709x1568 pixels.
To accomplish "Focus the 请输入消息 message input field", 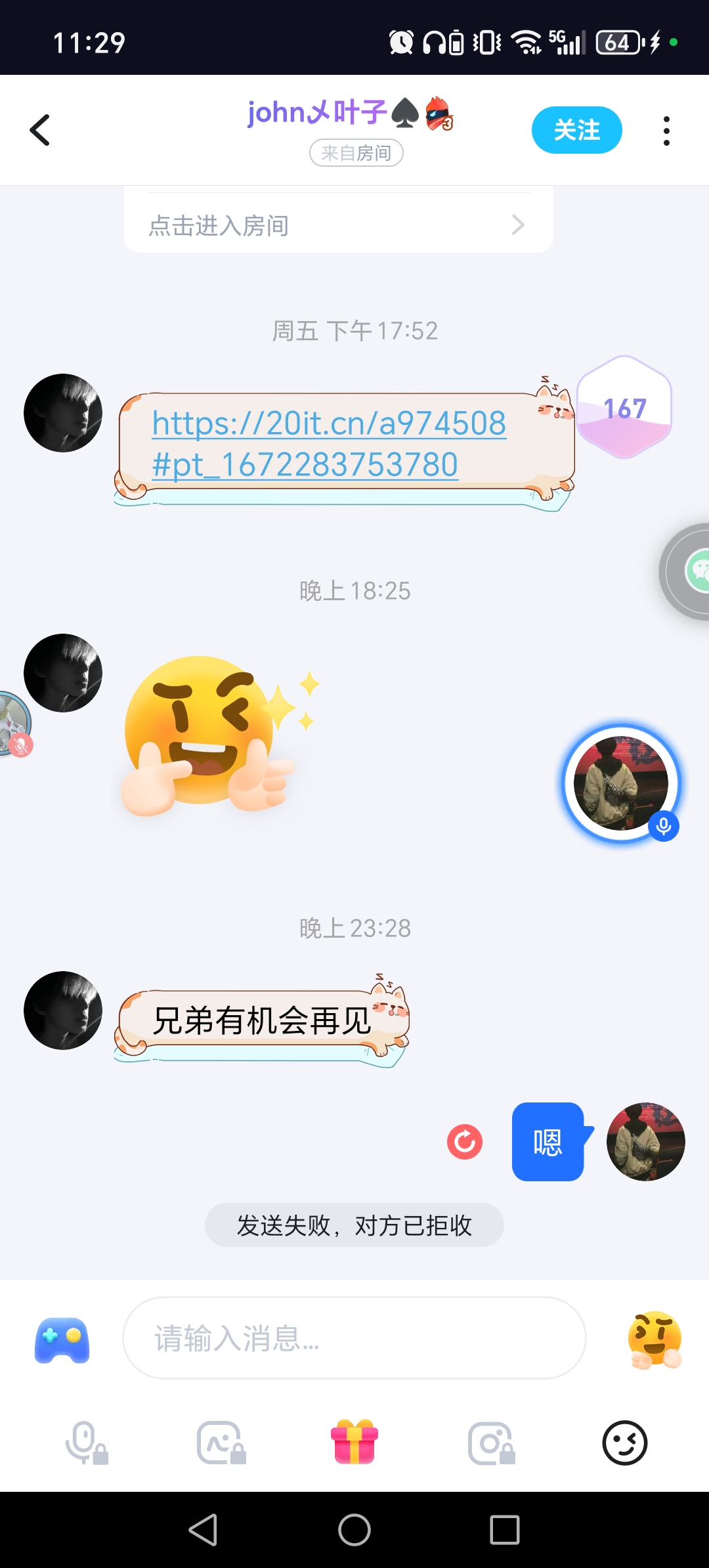I will tap(354, 1338).
